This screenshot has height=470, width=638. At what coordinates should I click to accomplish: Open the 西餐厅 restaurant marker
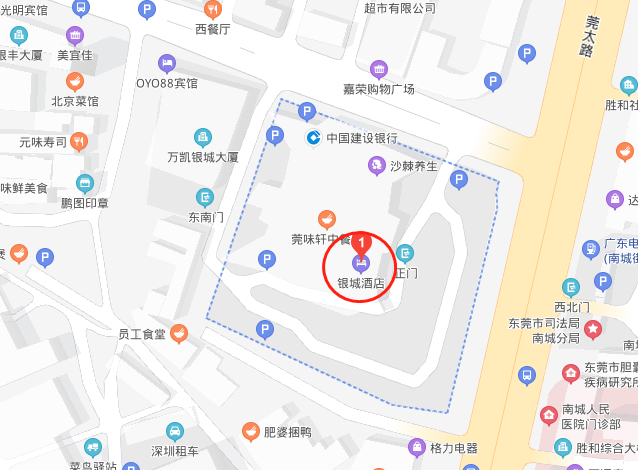pyautogui.click(x=213, y=10)
